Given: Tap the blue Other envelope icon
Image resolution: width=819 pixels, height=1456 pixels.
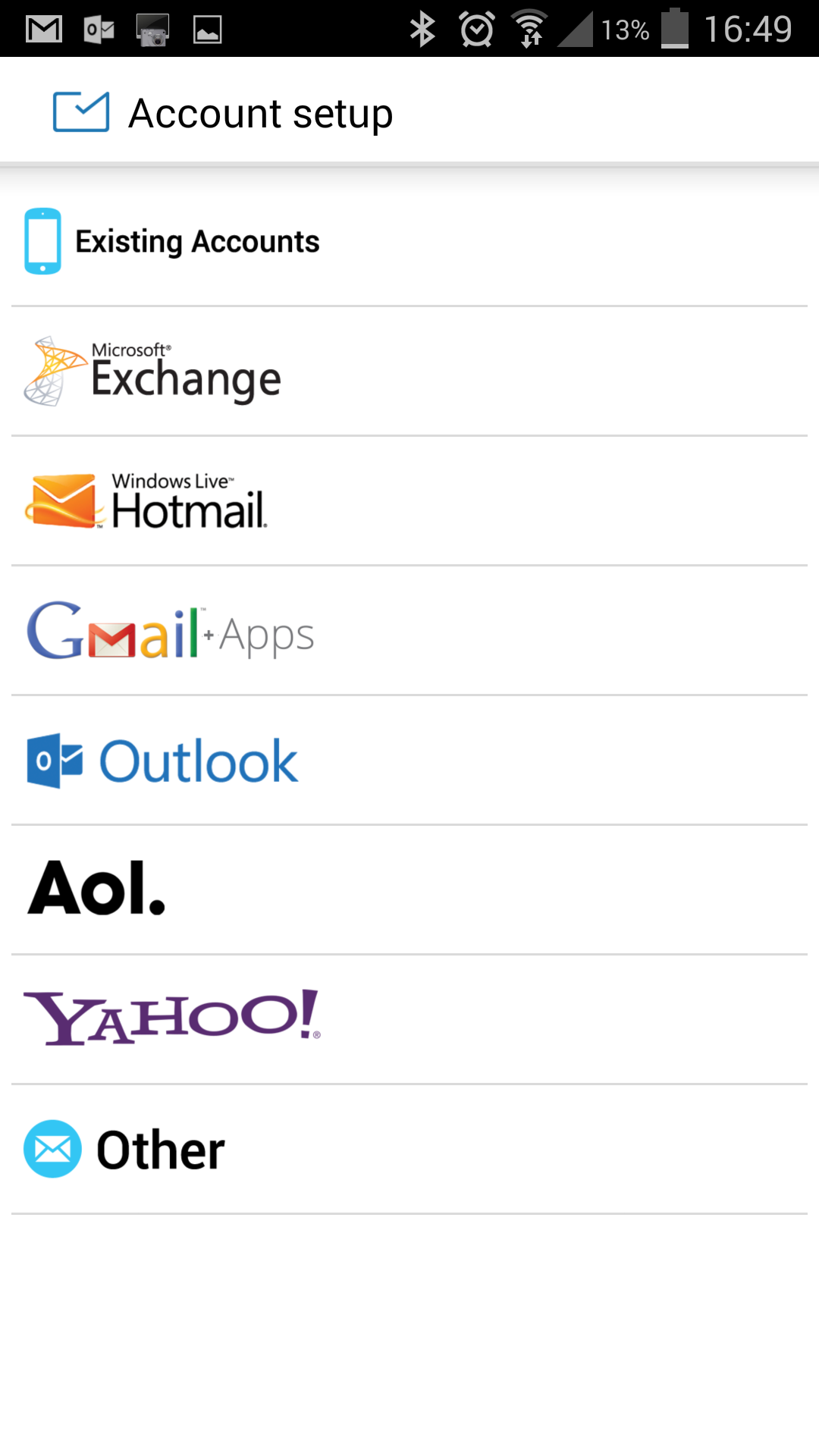Looking at the screenshot, I should (52, 1147).
